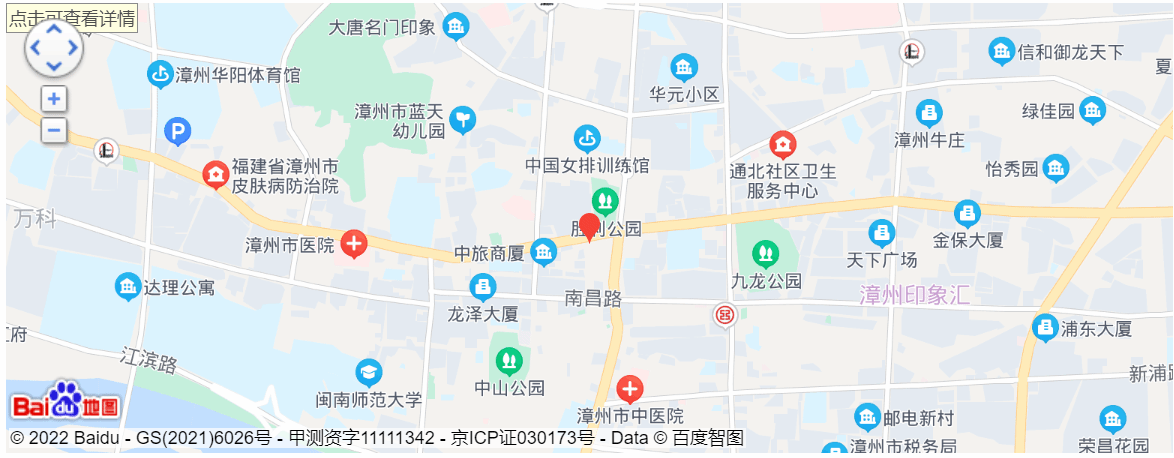Pan the map down with the arrow

(x=54, y=66)
